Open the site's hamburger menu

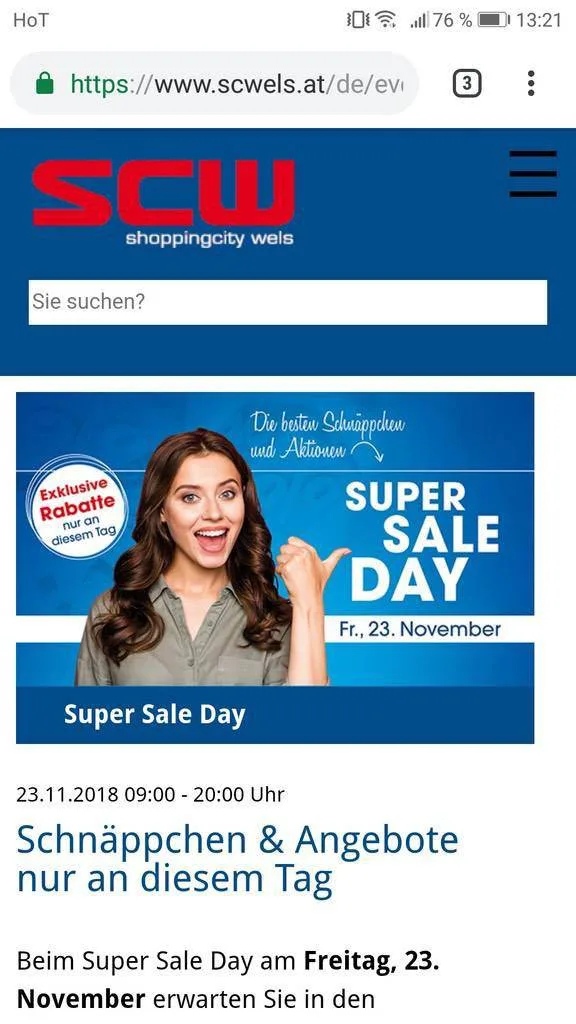533,174
